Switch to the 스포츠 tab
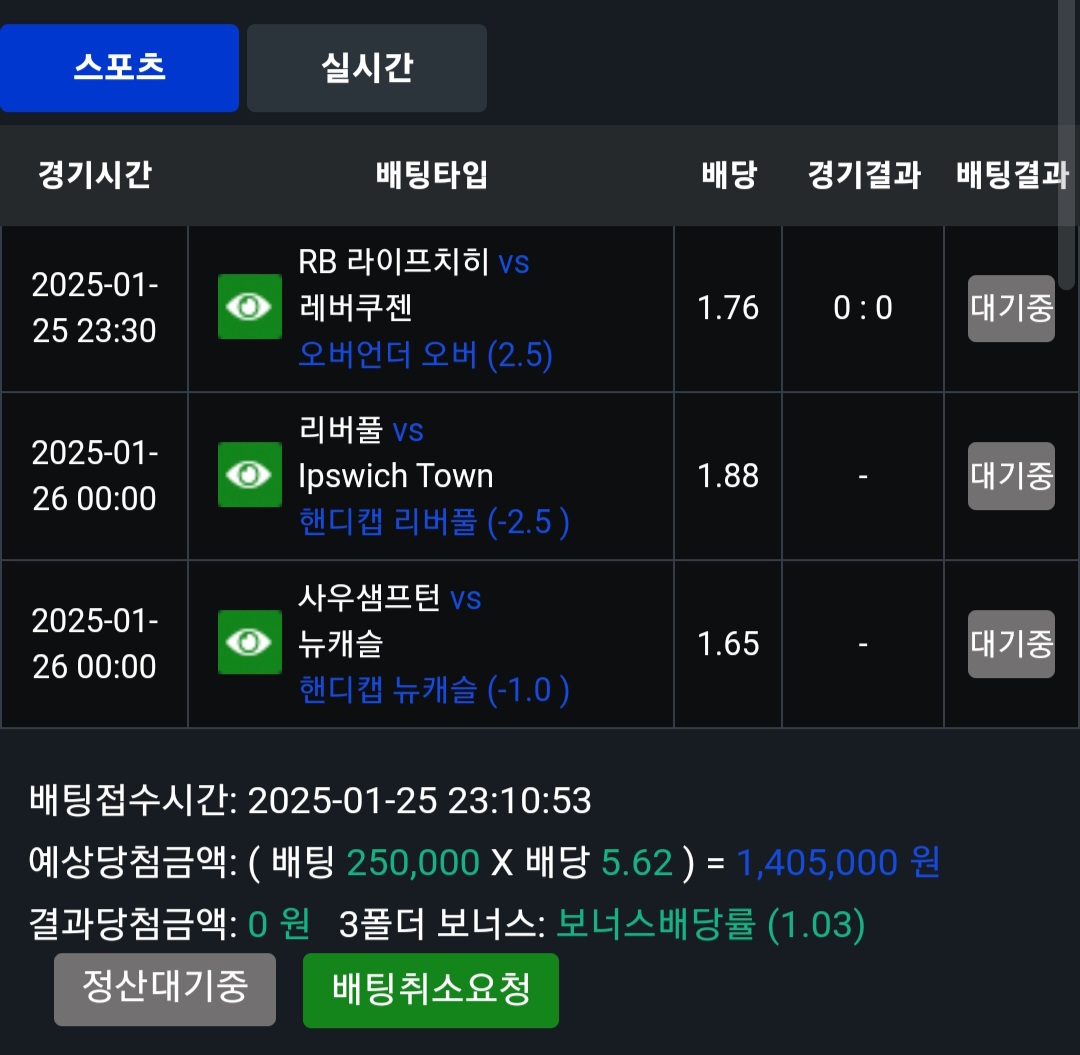Image resolution: width=1080 pixels, height=1055 pixels. [x=119, y=68]
